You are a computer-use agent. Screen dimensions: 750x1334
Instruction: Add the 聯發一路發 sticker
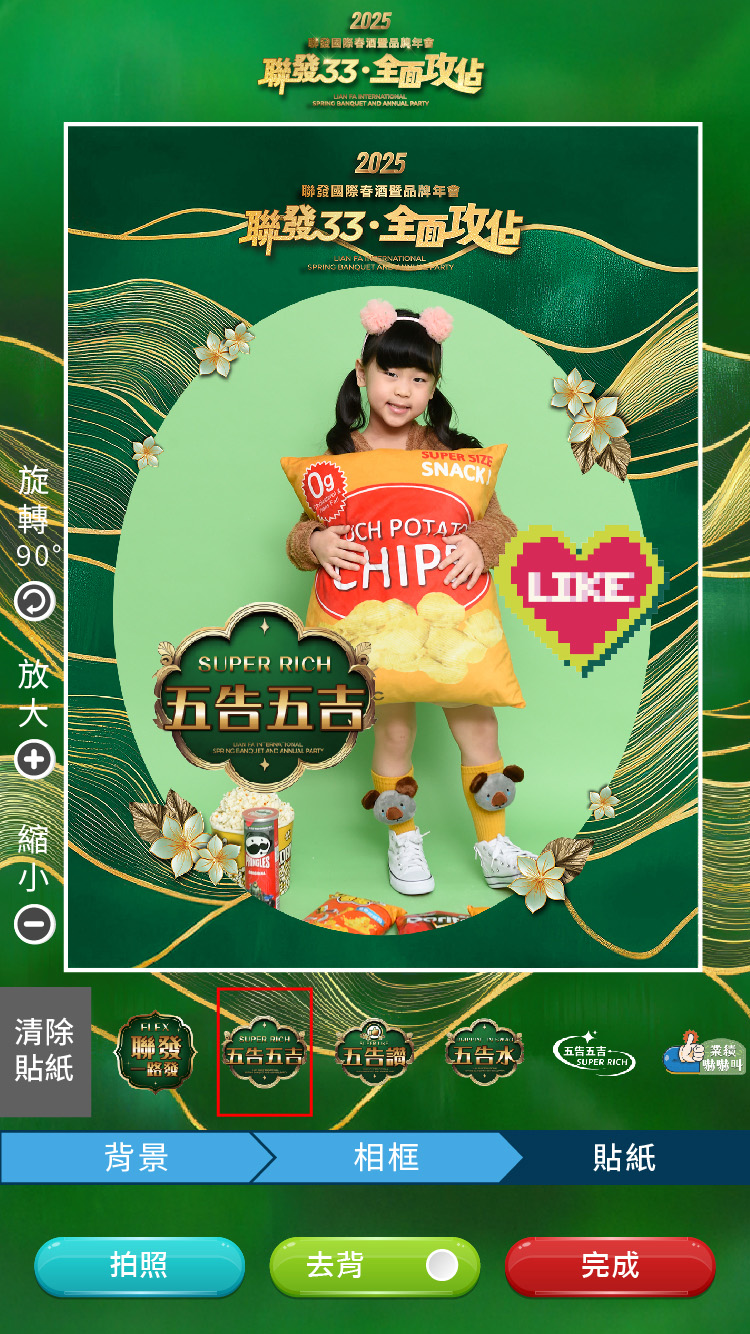point(156,1051)
